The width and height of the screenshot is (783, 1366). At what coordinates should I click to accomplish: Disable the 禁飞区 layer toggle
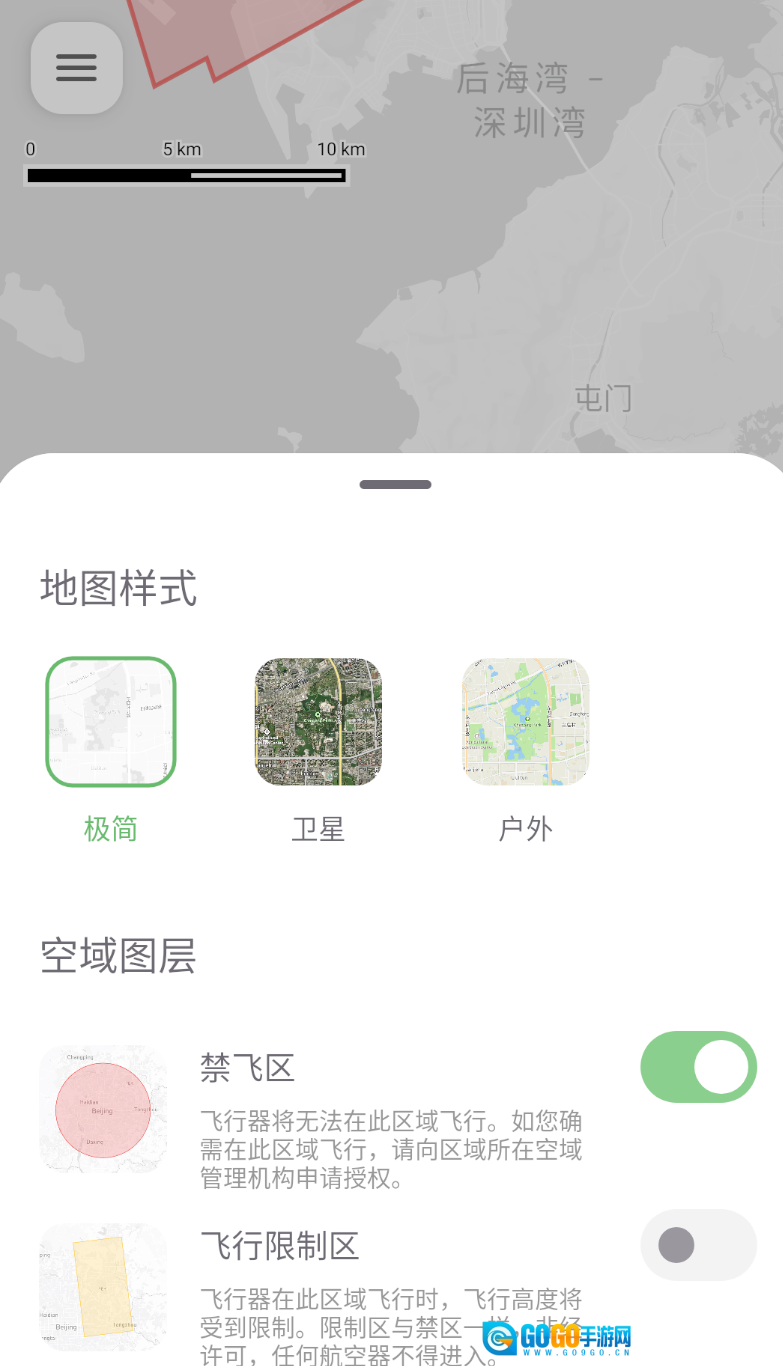pos(698,1067)
